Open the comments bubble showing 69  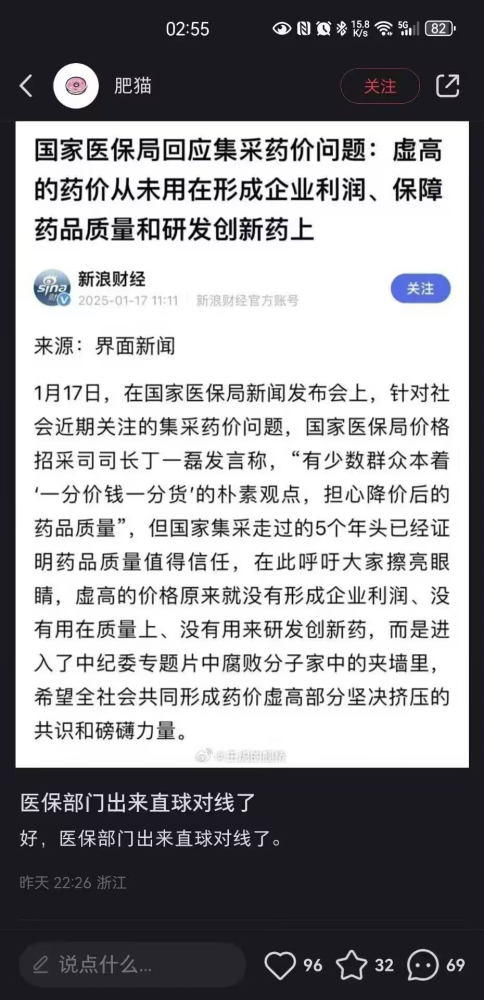[423, 965]
